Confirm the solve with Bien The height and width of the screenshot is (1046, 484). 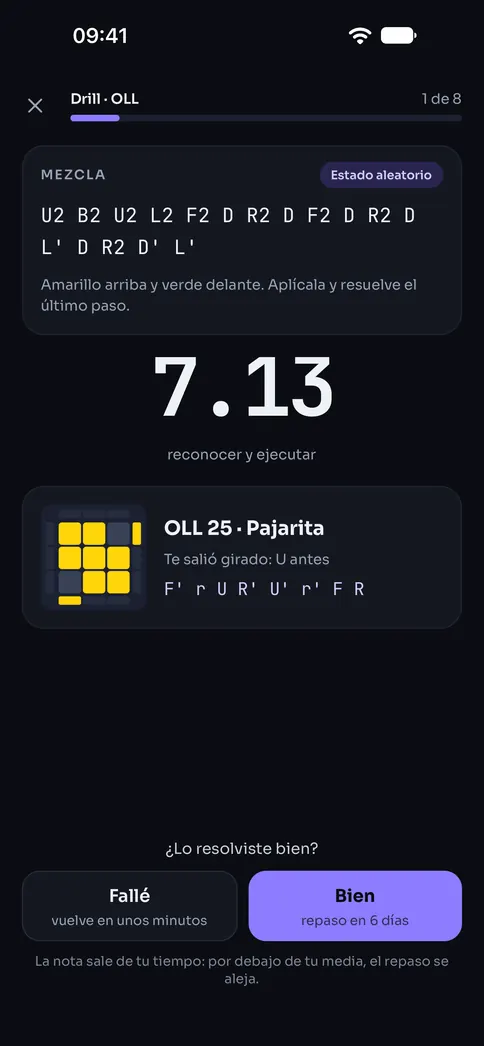pyautogui.click(x=355, y=905)
